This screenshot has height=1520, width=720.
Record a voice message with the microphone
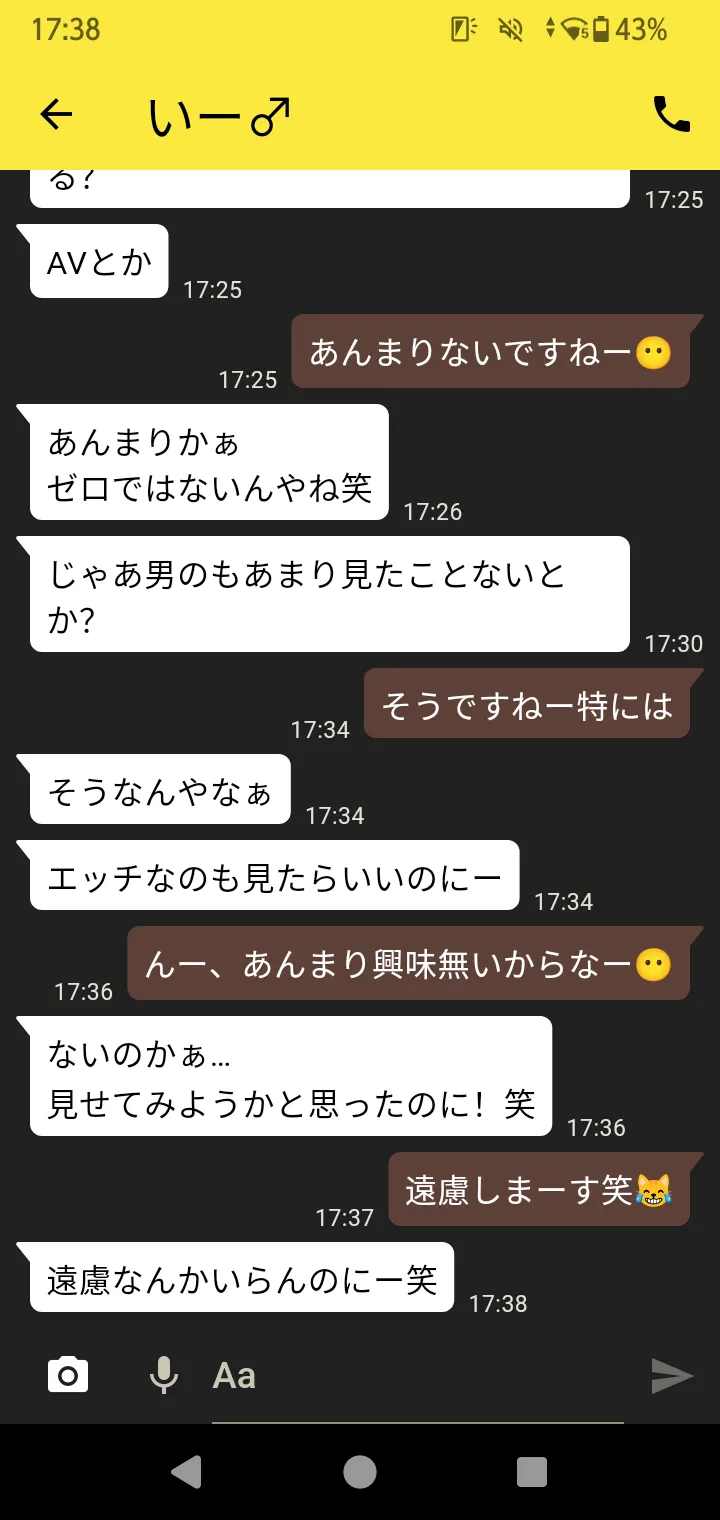164,1375
